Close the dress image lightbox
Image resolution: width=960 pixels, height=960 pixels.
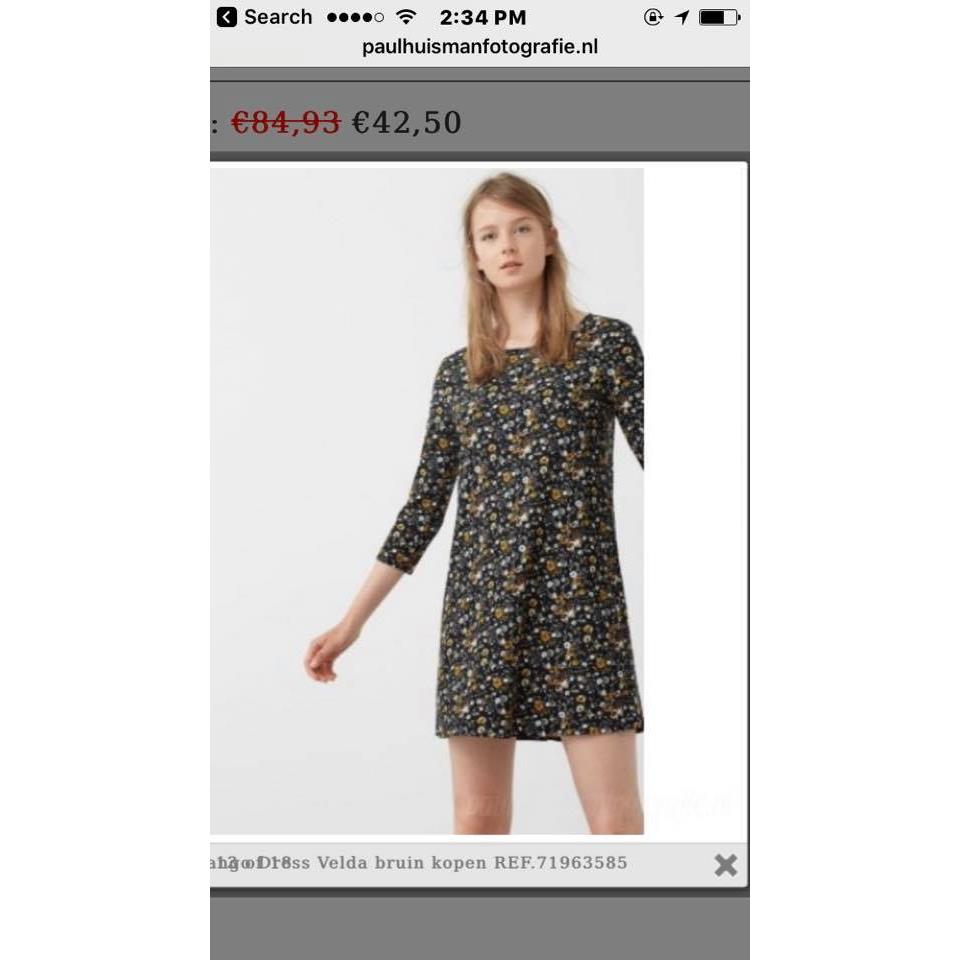point(725,865)
